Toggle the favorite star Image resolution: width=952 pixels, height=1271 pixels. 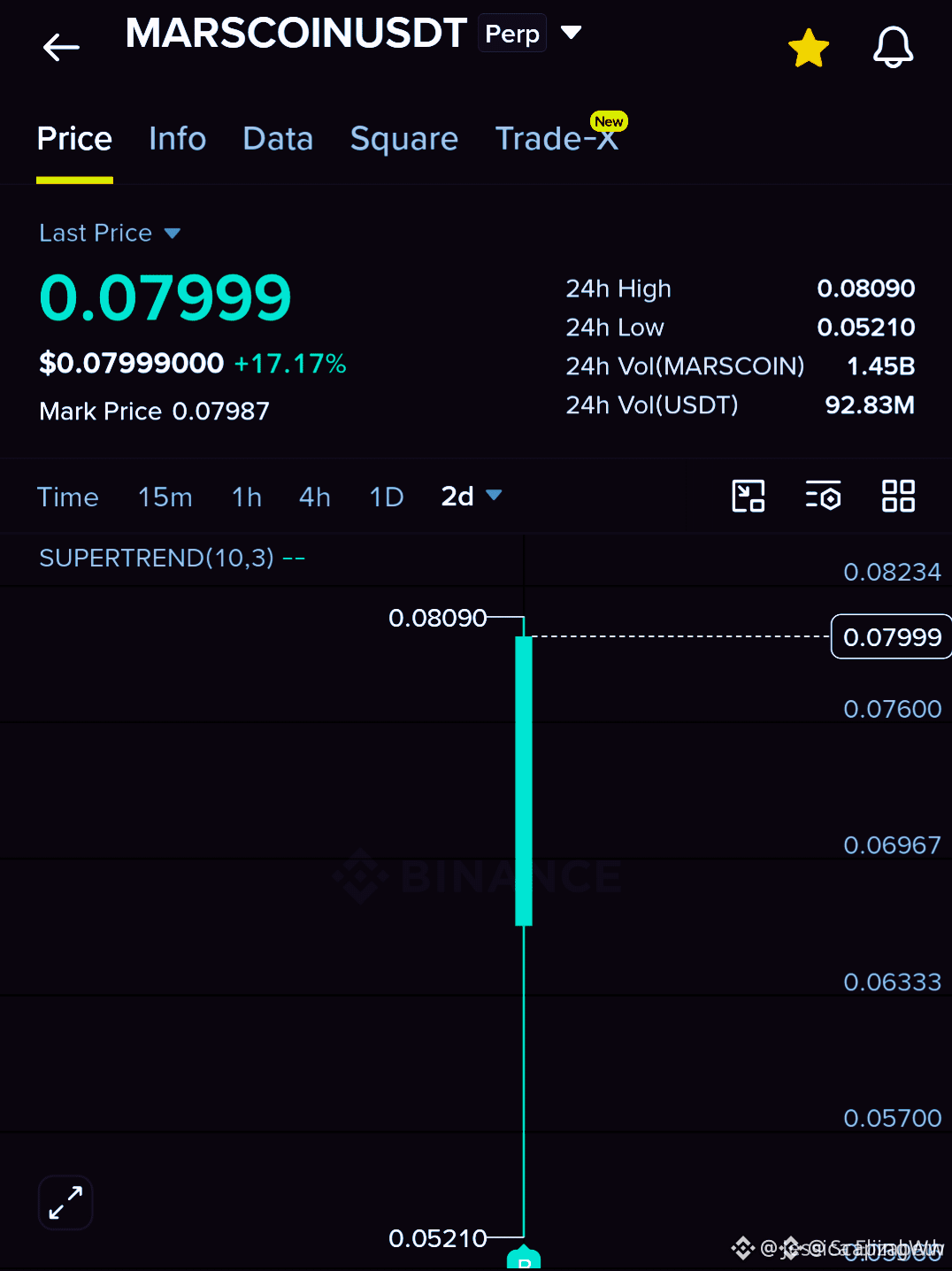tap(809, 48)
